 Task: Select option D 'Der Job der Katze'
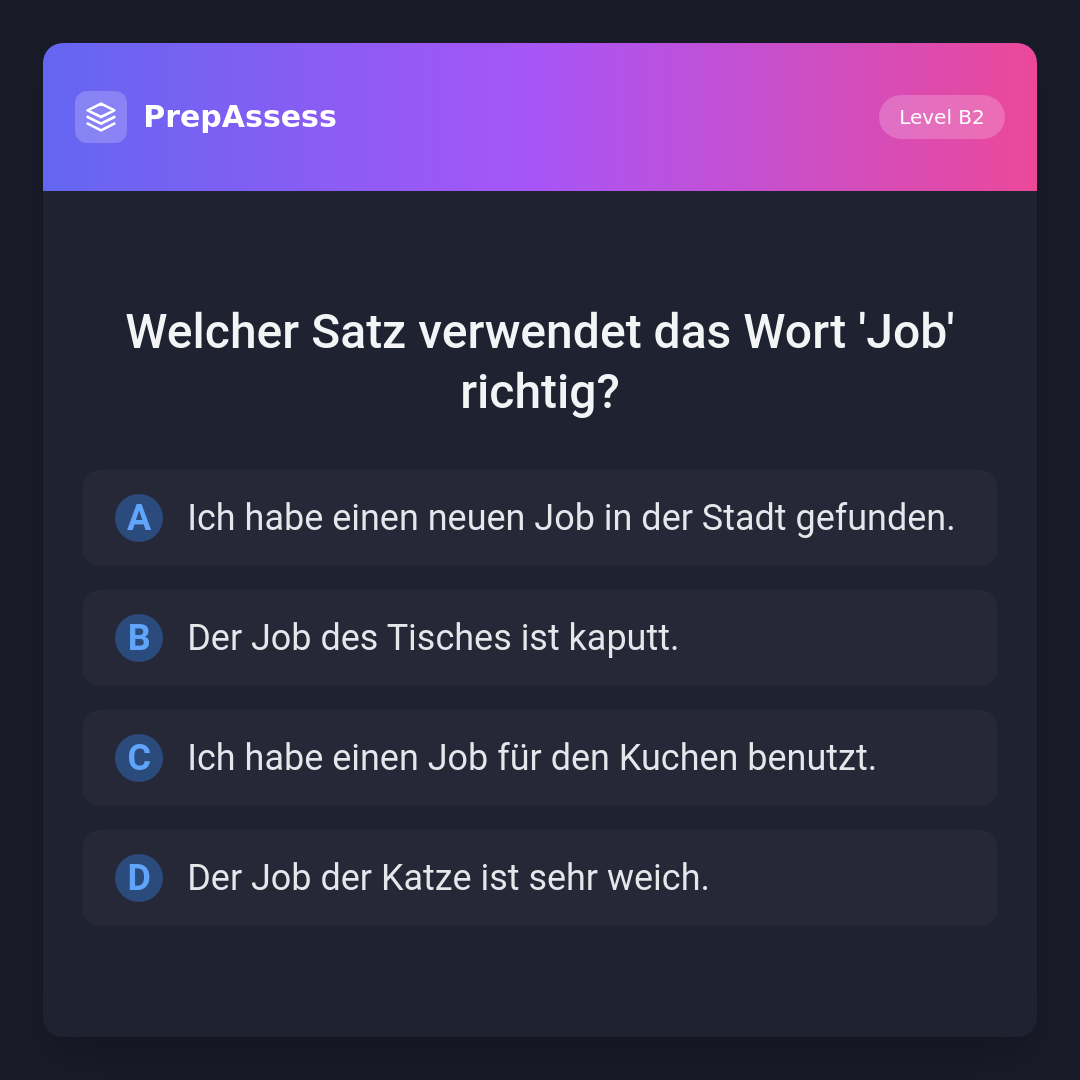[539, 878]
